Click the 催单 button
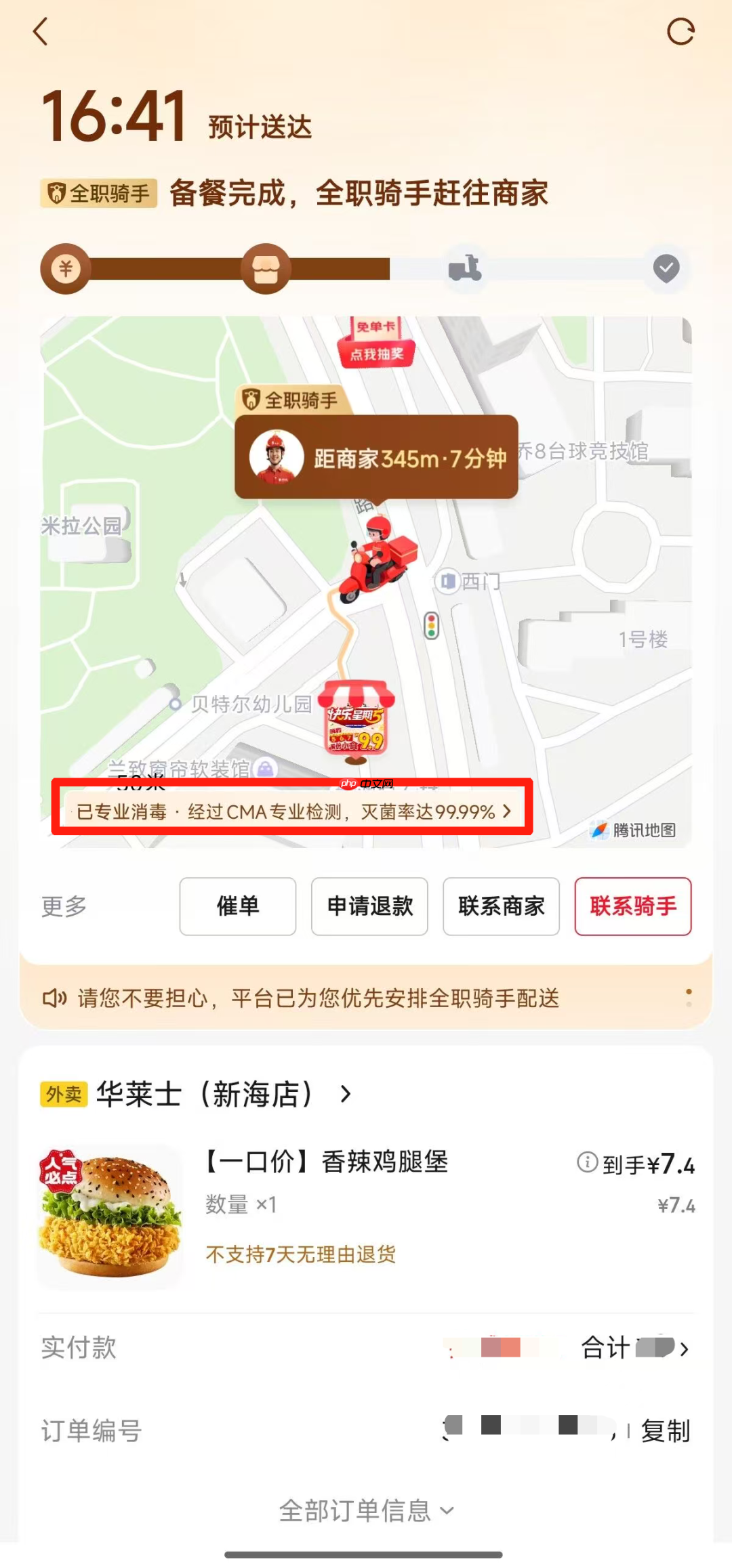The image size is (732, 1568). click(x=238, y=906)
